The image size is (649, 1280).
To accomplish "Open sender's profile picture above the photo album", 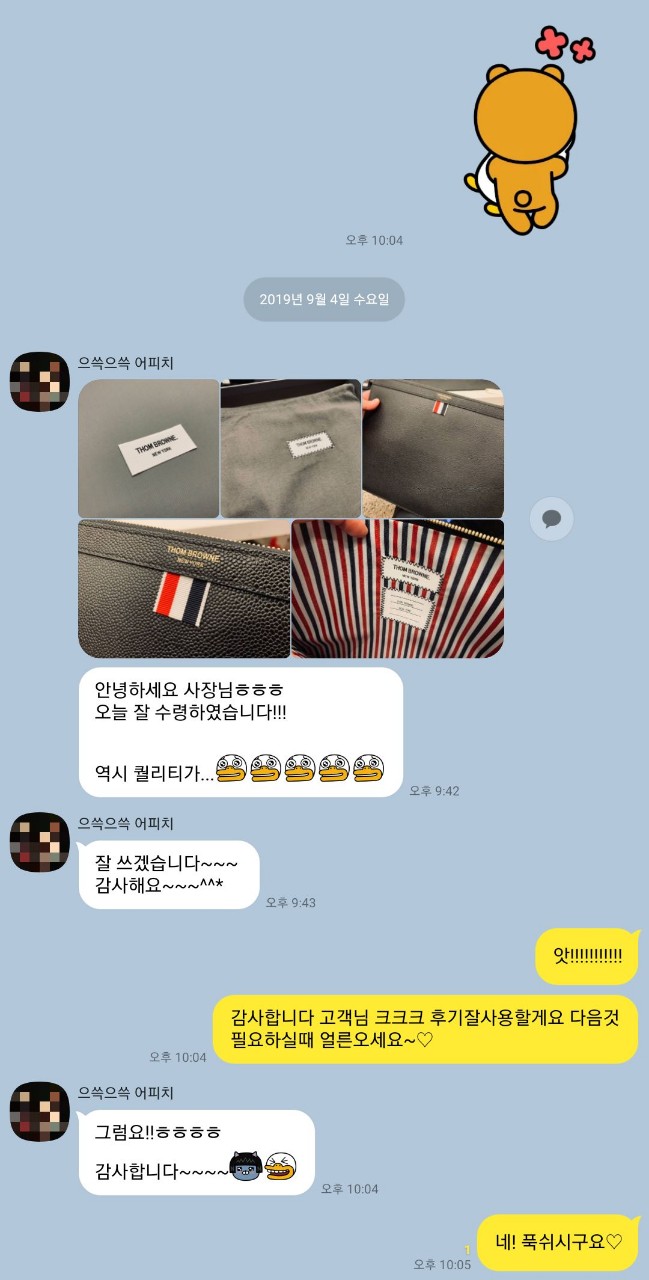I will pyautogui.click(x=39, y=381).
